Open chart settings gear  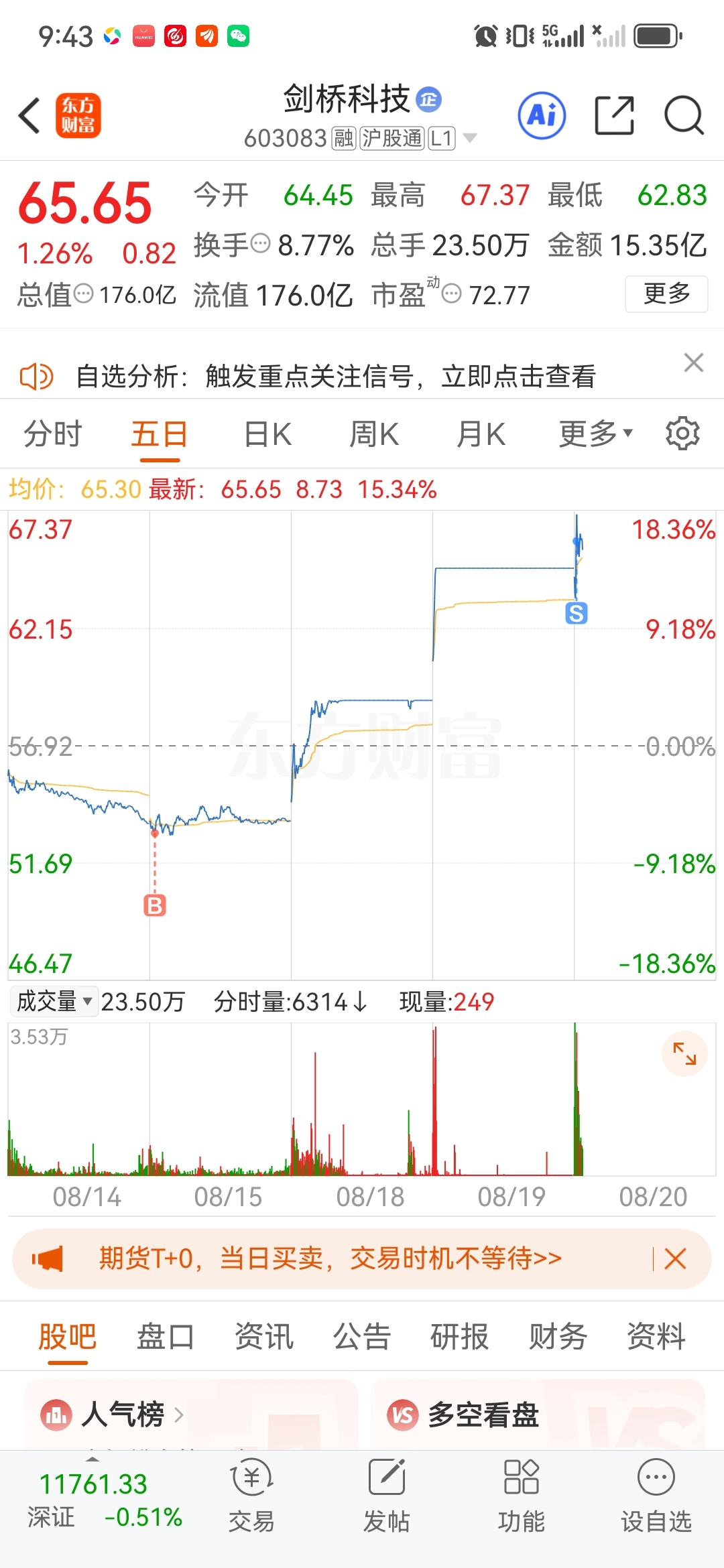[x=682, y=434]
